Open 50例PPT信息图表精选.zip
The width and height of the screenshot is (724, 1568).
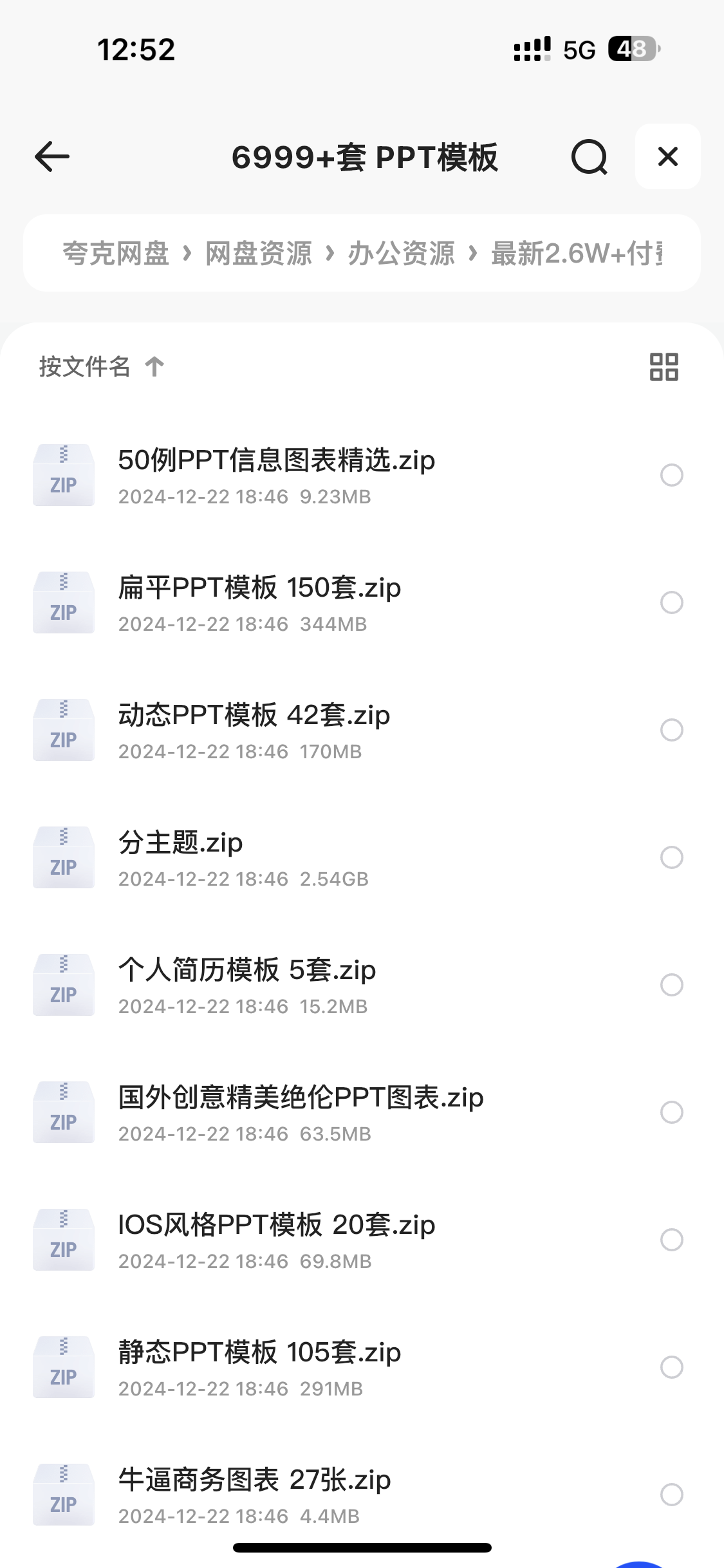362,475
